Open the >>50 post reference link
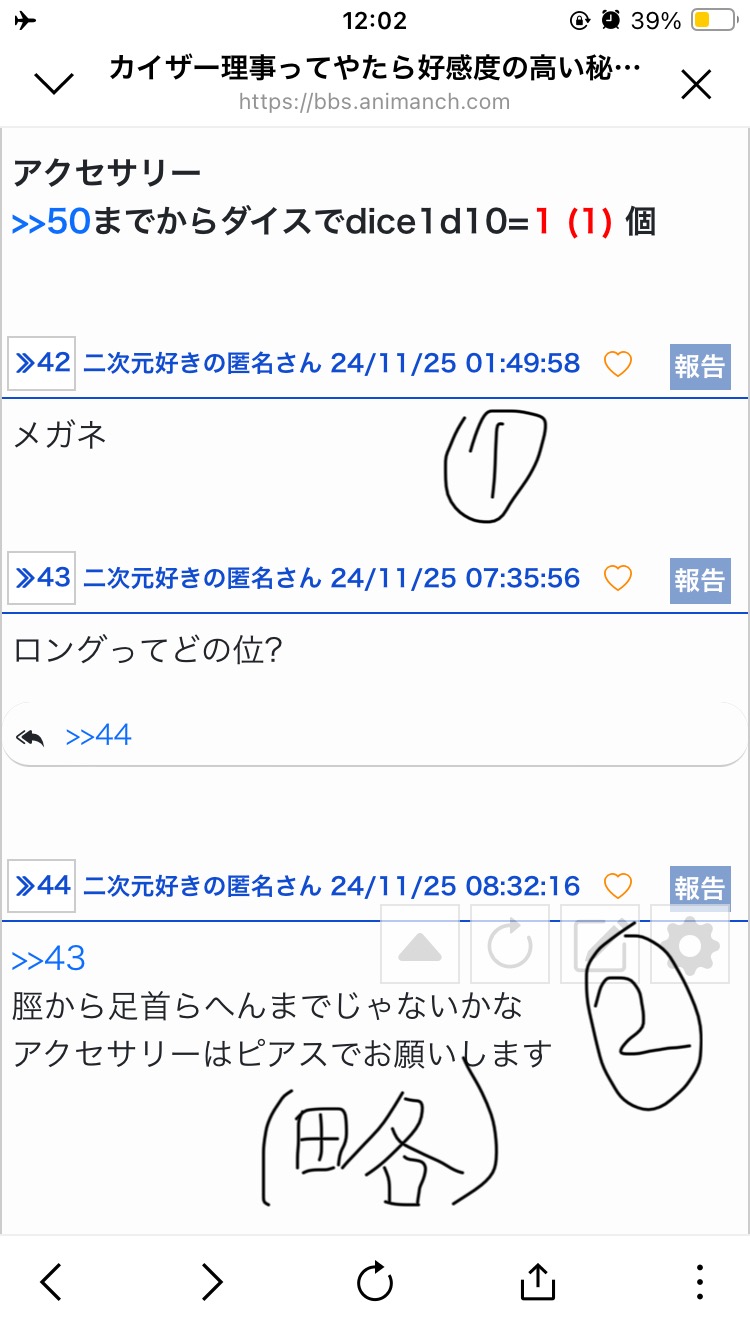The width and height of the screenshot is (750, 1334). (x=51, y=221)
